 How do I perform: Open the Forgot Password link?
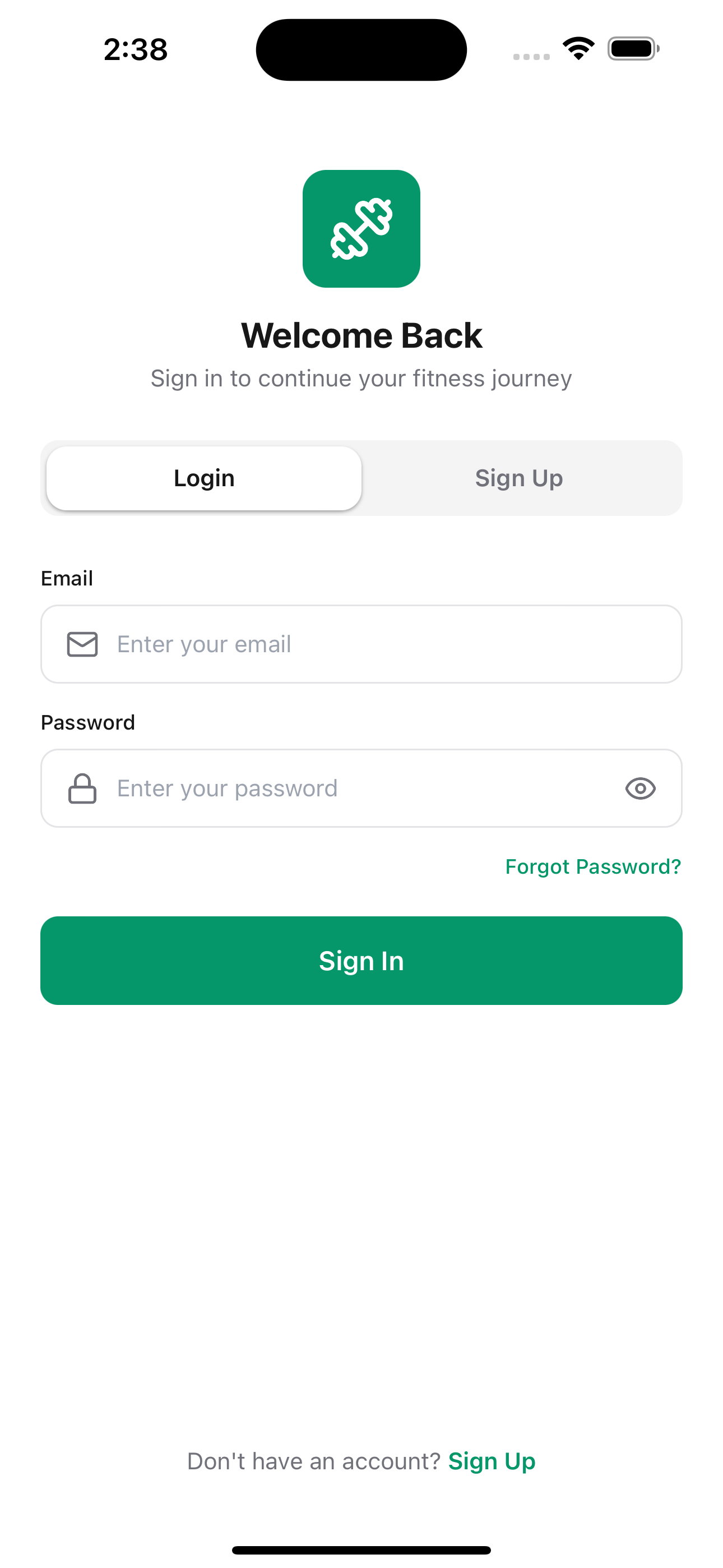tap(593, 866)
